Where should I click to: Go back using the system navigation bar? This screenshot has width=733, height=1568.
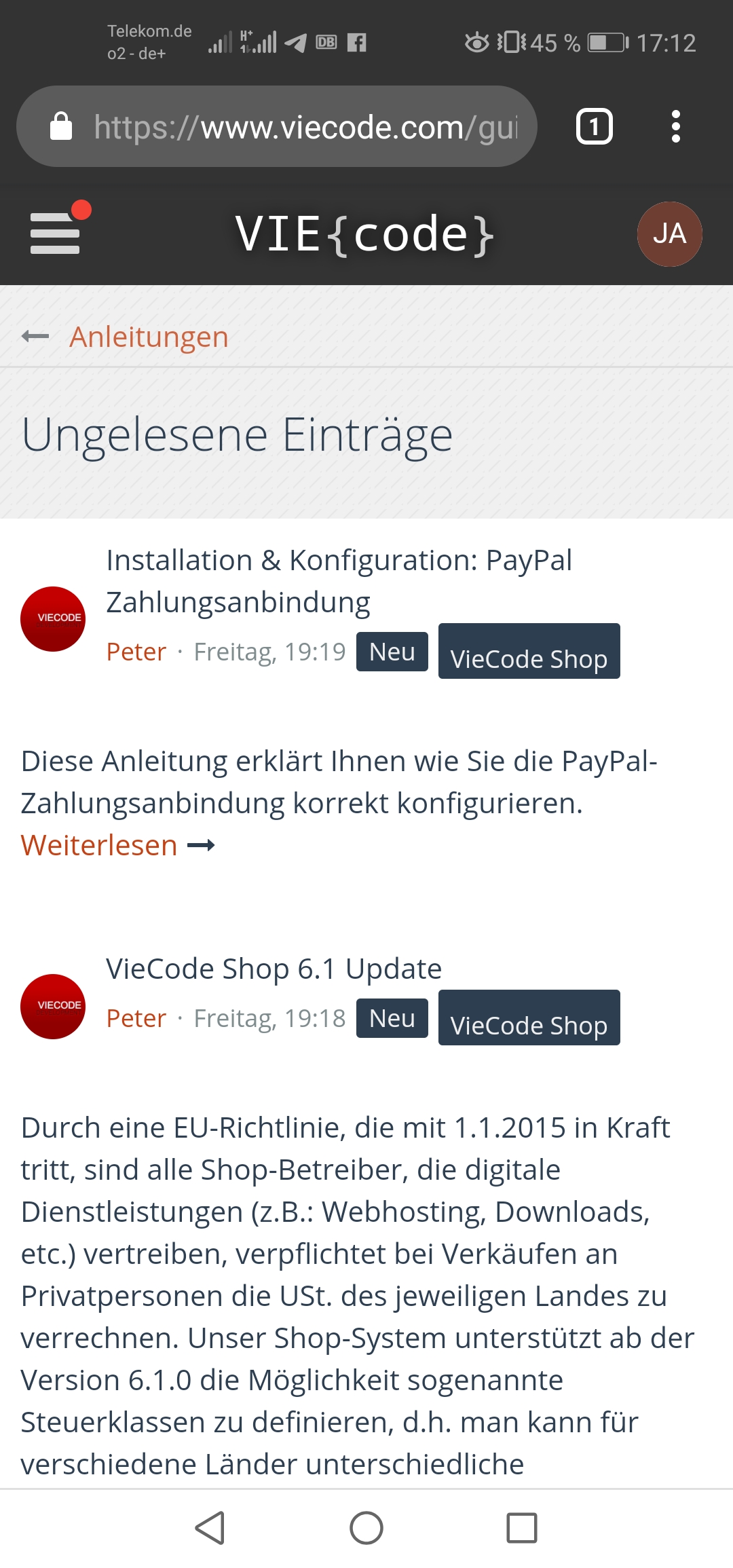[210, 1528]
